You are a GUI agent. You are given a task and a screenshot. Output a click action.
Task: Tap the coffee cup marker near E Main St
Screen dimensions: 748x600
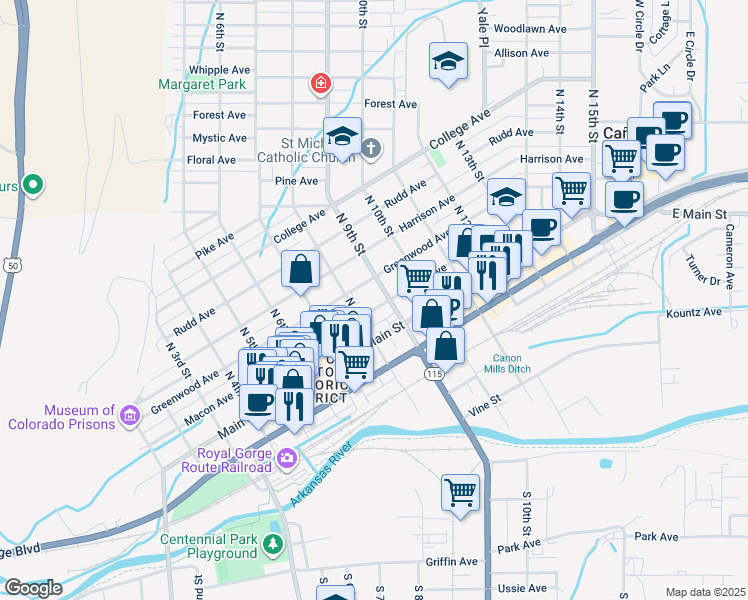624,203
